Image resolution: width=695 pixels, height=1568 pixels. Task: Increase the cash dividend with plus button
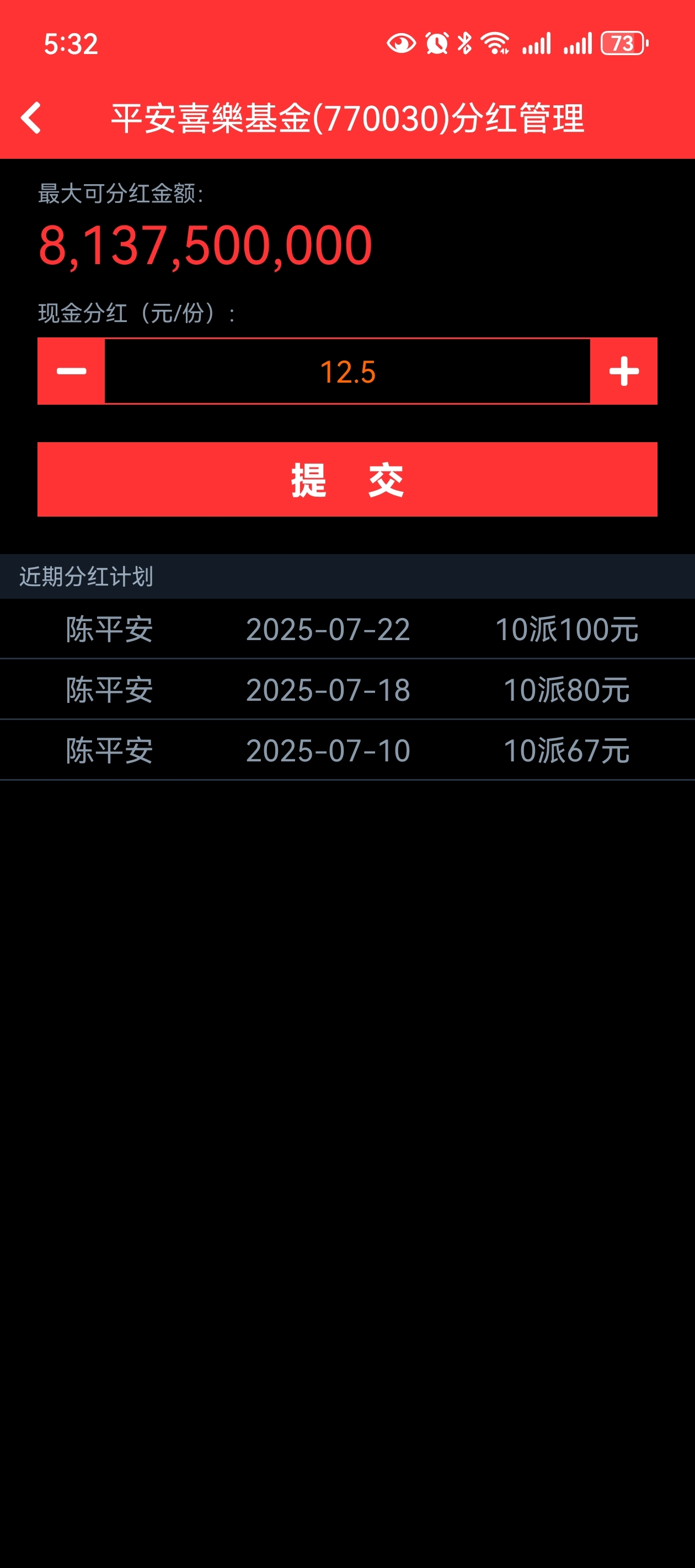pos(624,370)
